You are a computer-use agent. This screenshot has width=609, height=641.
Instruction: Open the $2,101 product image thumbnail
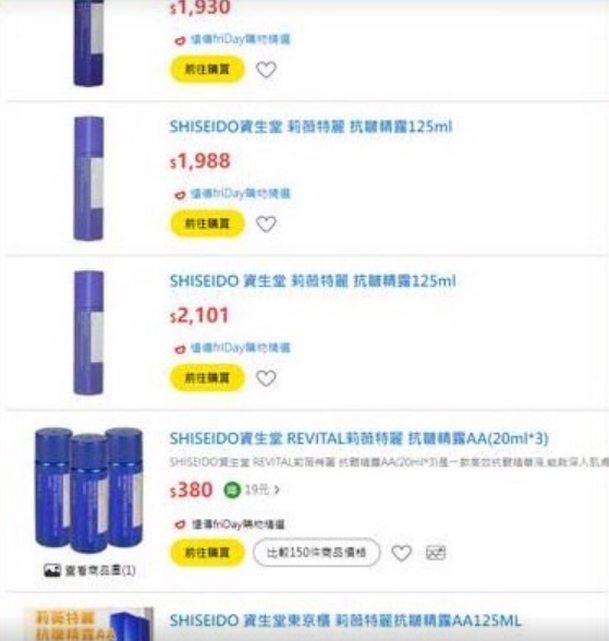[88, 332]
